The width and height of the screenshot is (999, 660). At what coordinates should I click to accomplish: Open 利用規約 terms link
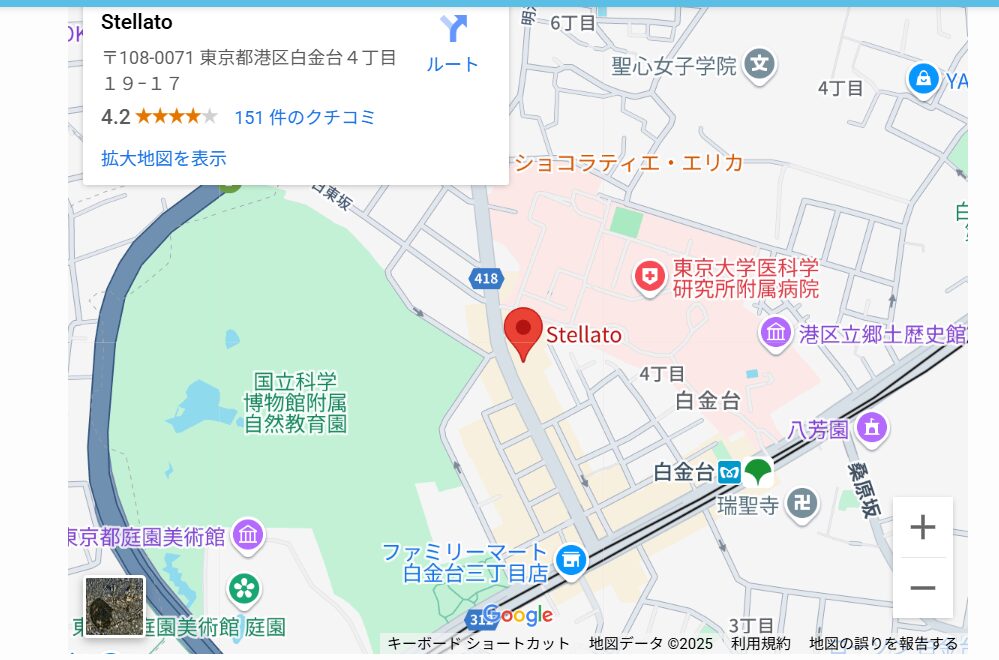pyautogui.click(x=760, y=643)
